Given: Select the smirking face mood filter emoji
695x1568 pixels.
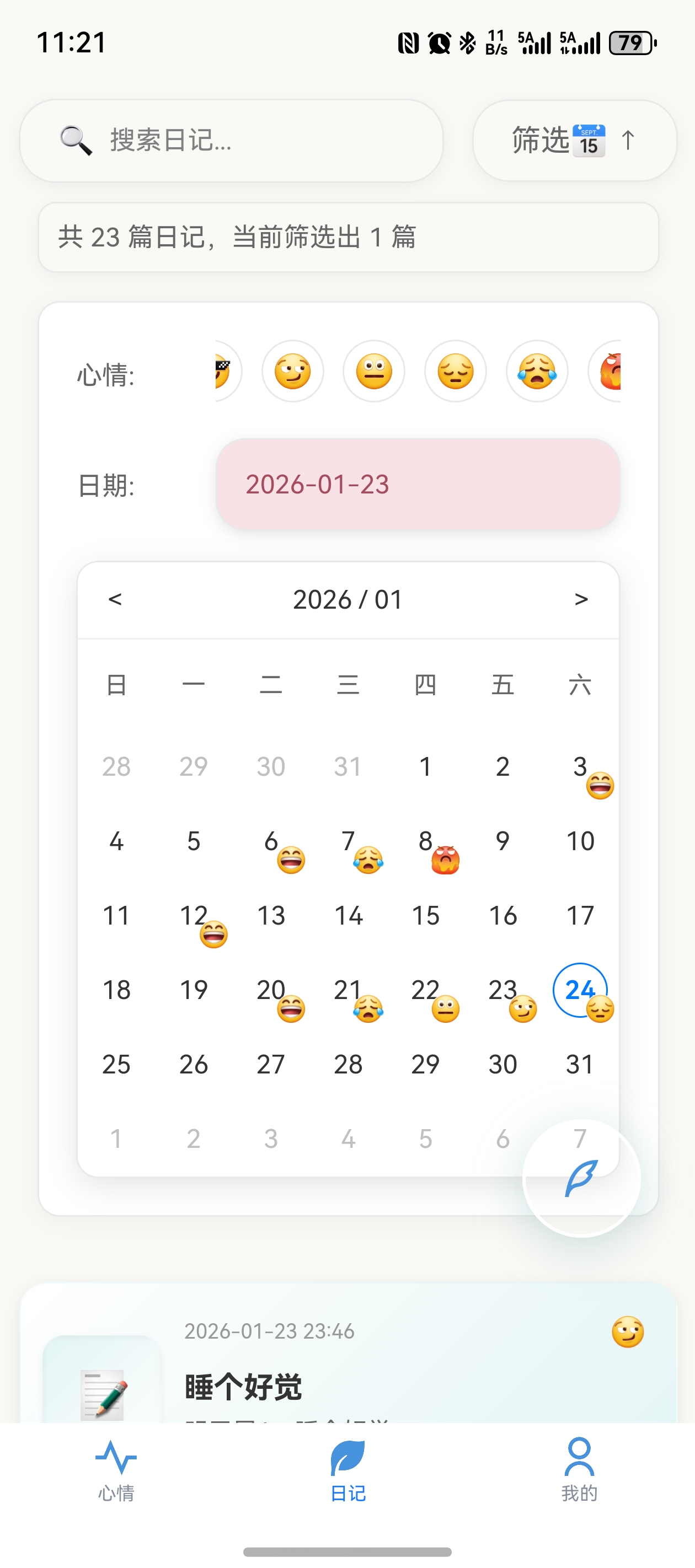Looking at the screenshot, I should click(292, 372).
